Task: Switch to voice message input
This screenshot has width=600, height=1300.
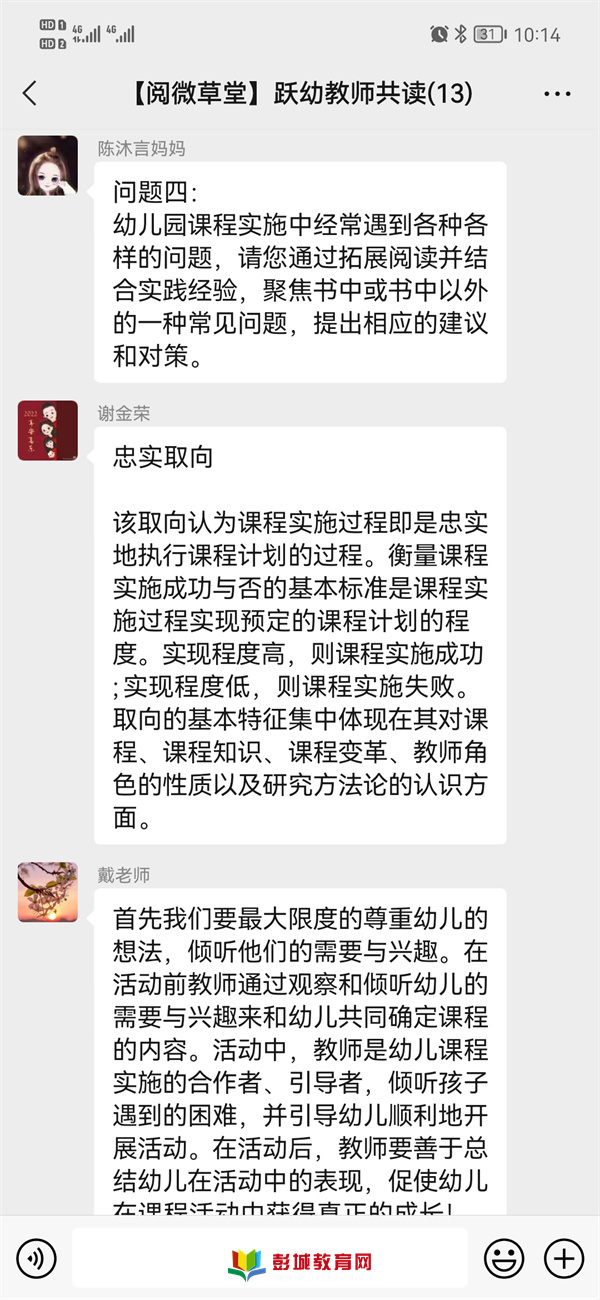Action: [35, 1257]
